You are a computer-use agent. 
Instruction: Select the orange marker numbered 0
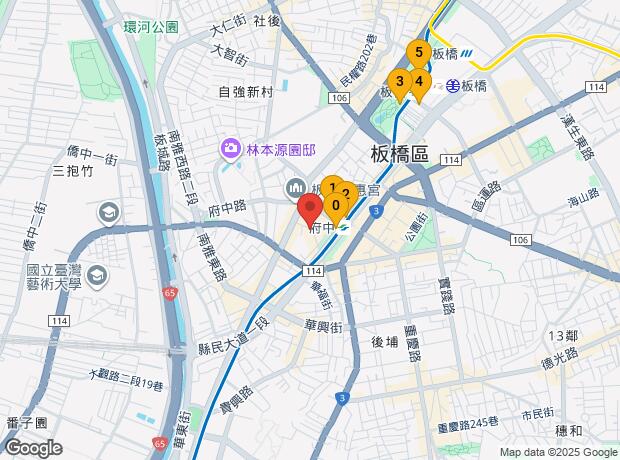(x=334, y=206)
